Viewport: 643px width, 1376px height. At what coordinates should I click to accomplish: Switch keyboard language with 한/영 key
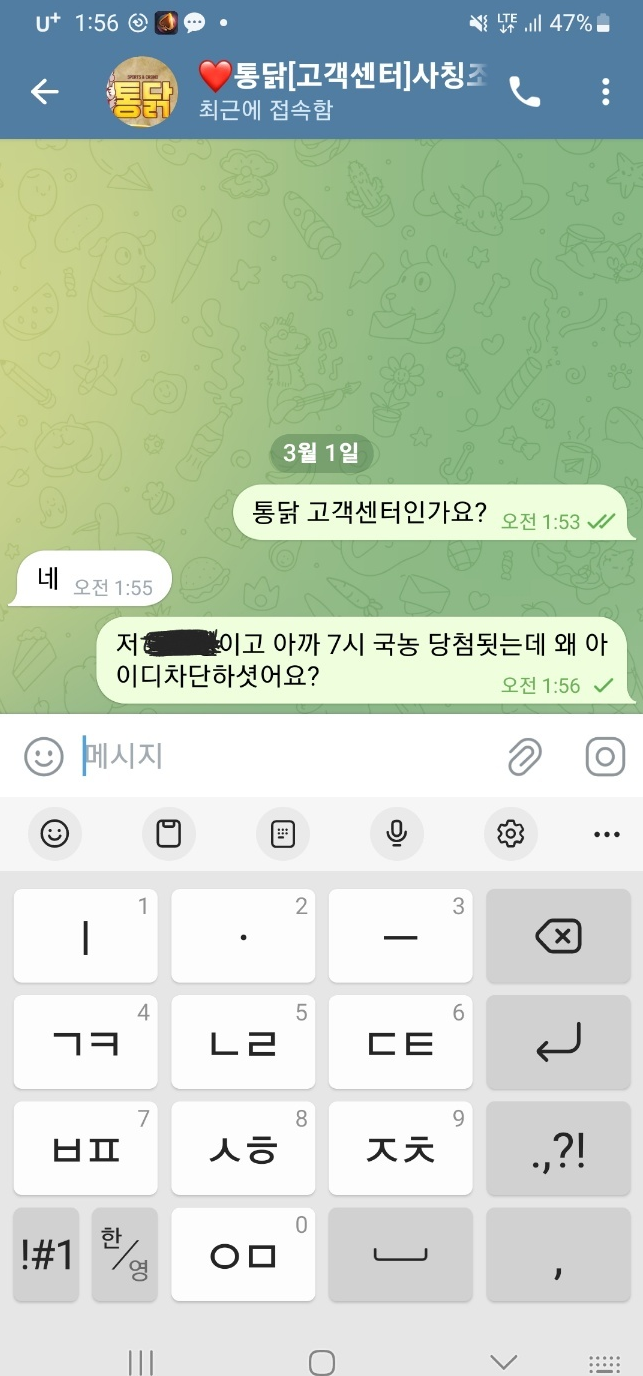[x=124, y=1254]
